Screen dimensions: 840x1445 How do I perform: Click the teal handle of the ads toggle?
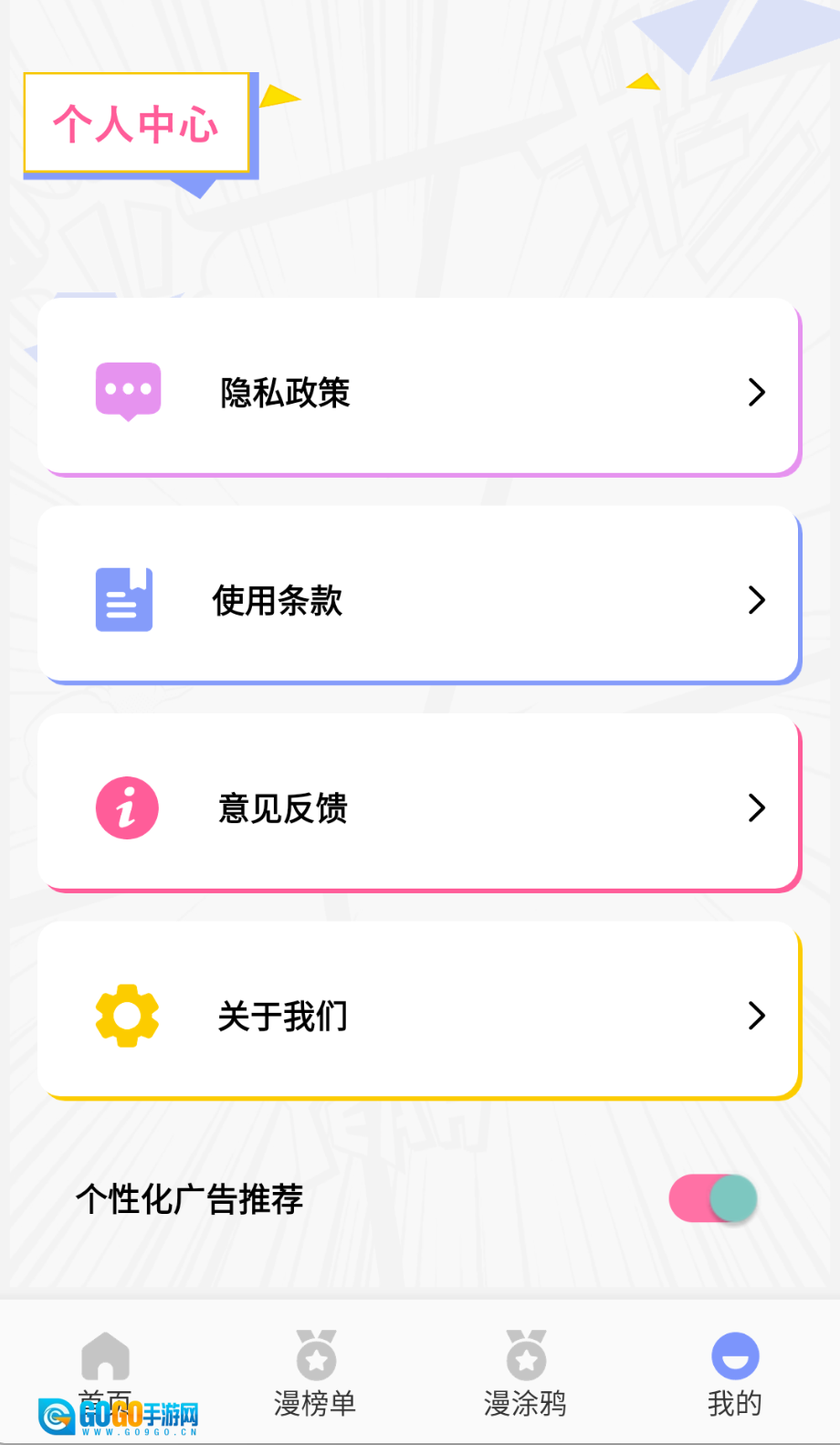pos(732,1199)
